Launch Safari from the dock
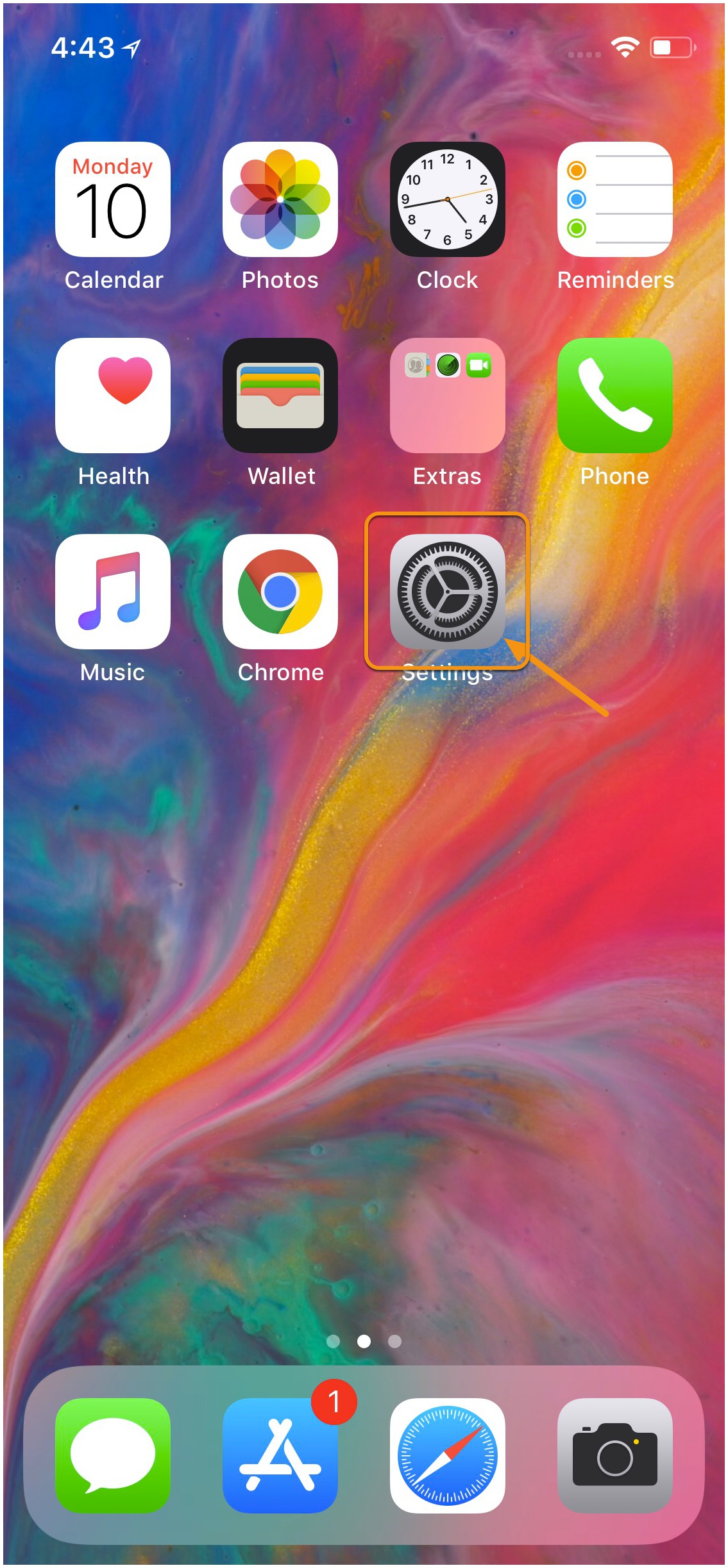Viewport: 728px width, 1568px height. (448, 1456)
